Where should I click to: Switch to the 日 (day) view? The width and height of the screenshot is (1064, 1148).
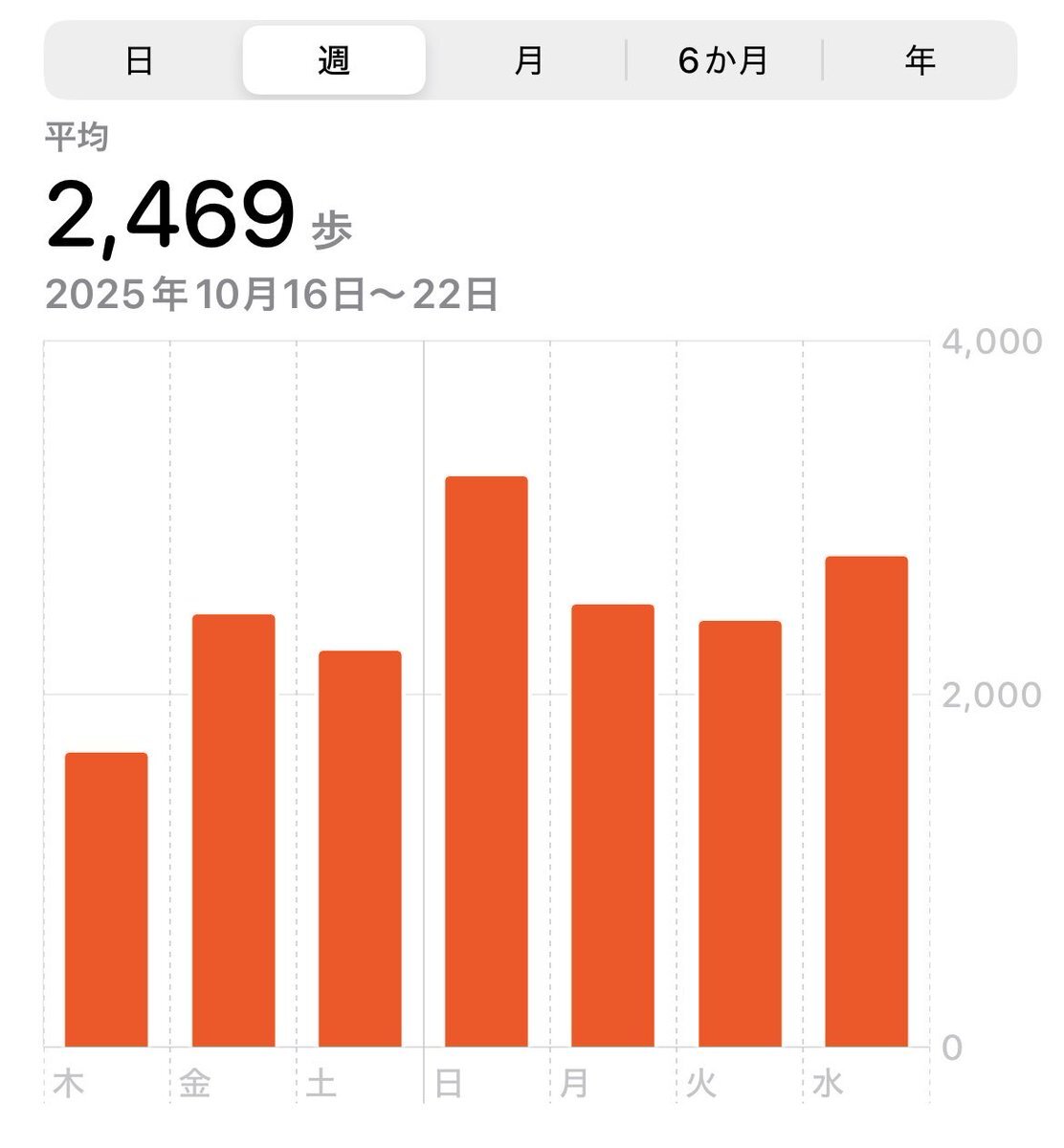(x=140, y=60)
